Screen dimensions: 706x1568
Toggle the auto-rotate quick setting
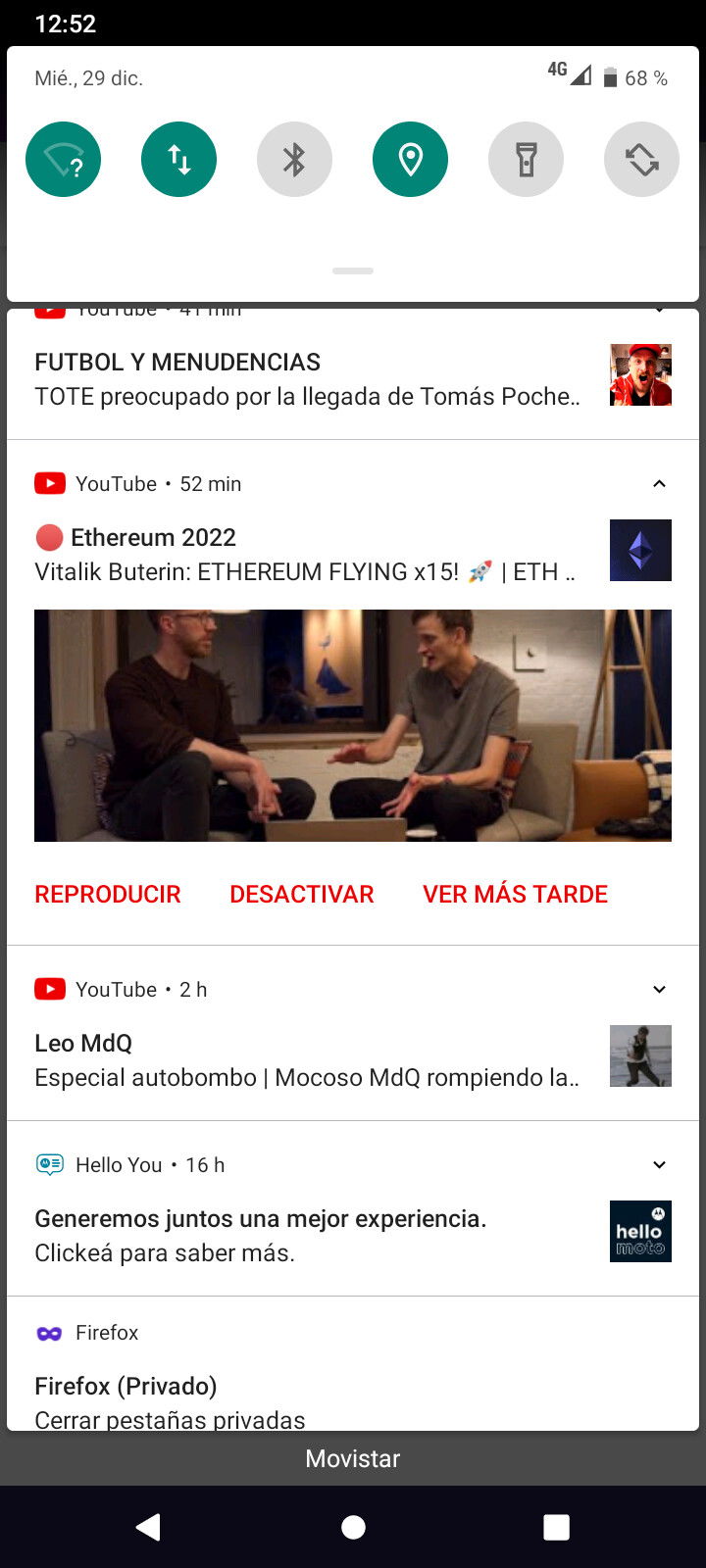pos(641,159)
